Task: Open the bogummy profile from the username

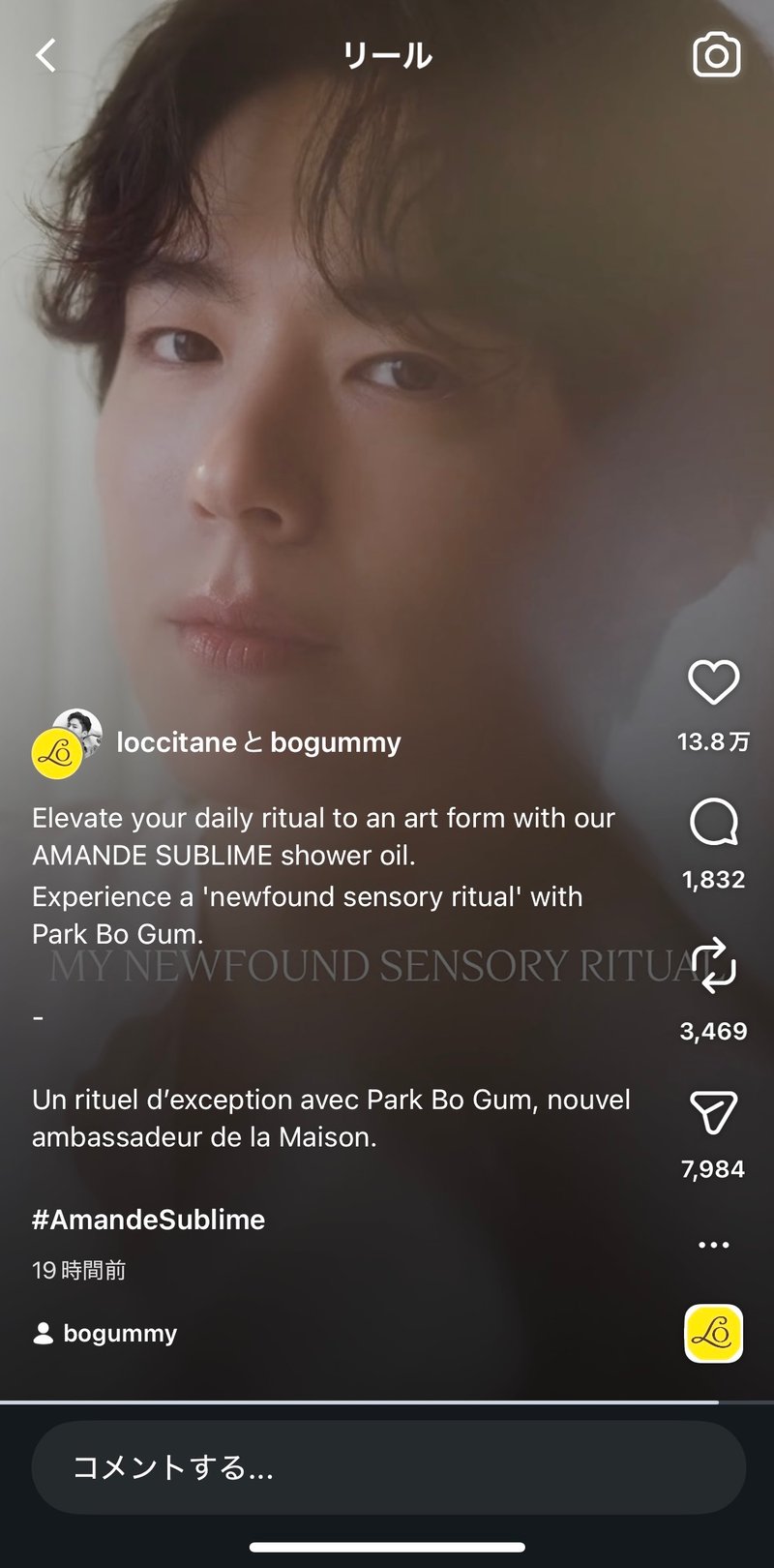Action: [335, 742]
